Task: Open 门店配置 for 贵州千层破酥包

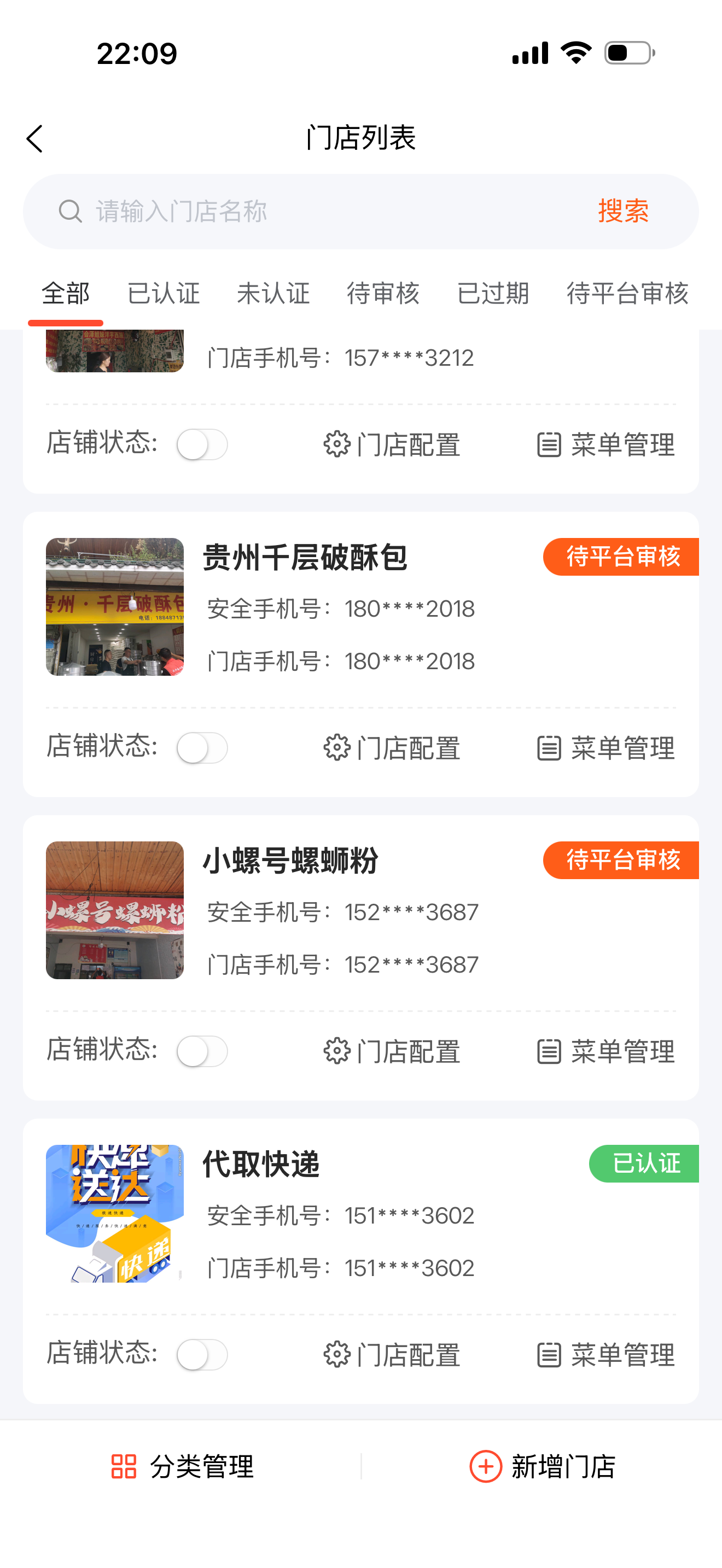Action: coord(392,748)
